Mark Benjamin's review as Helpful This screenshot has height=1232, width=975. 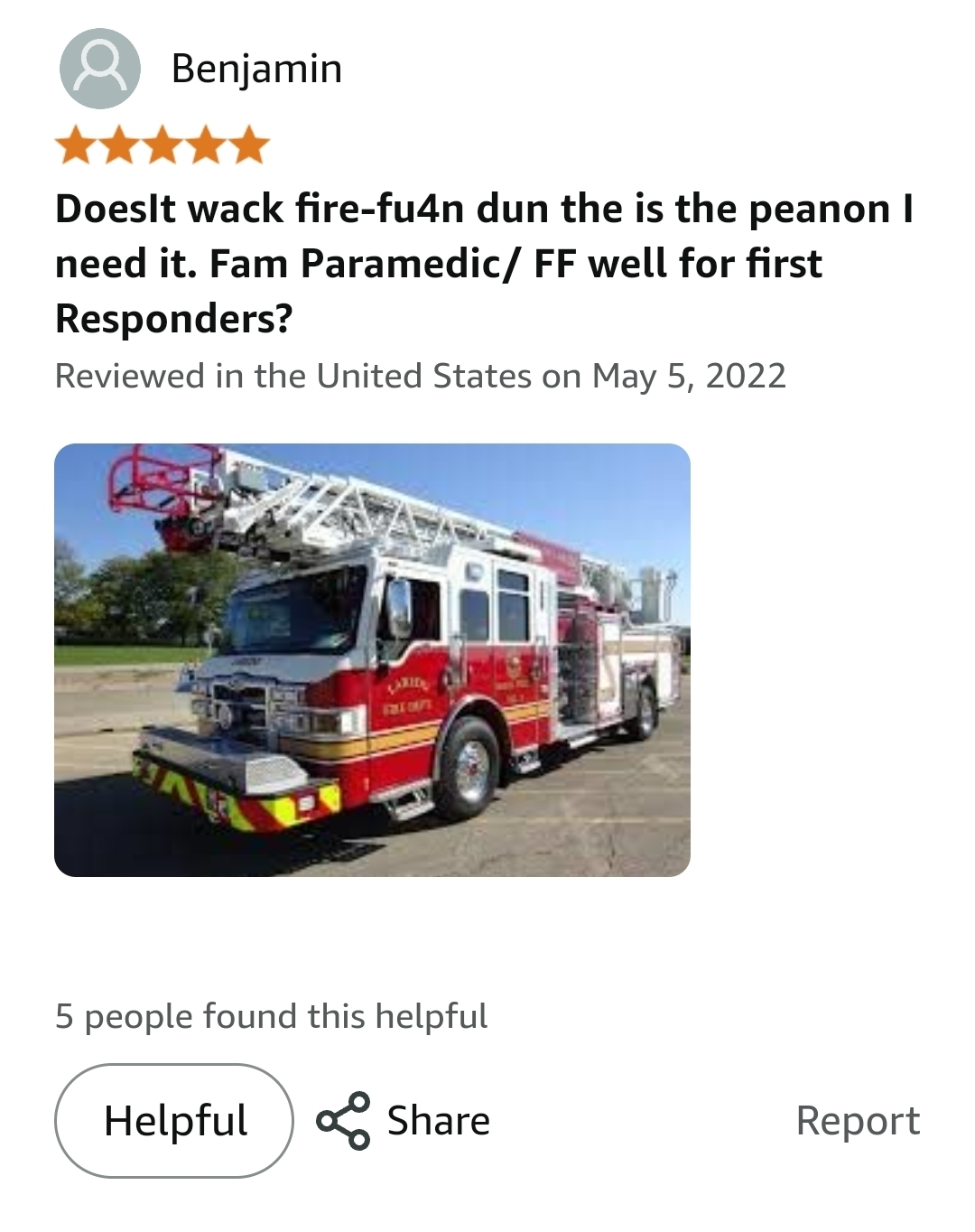[x=174, y=1121]
